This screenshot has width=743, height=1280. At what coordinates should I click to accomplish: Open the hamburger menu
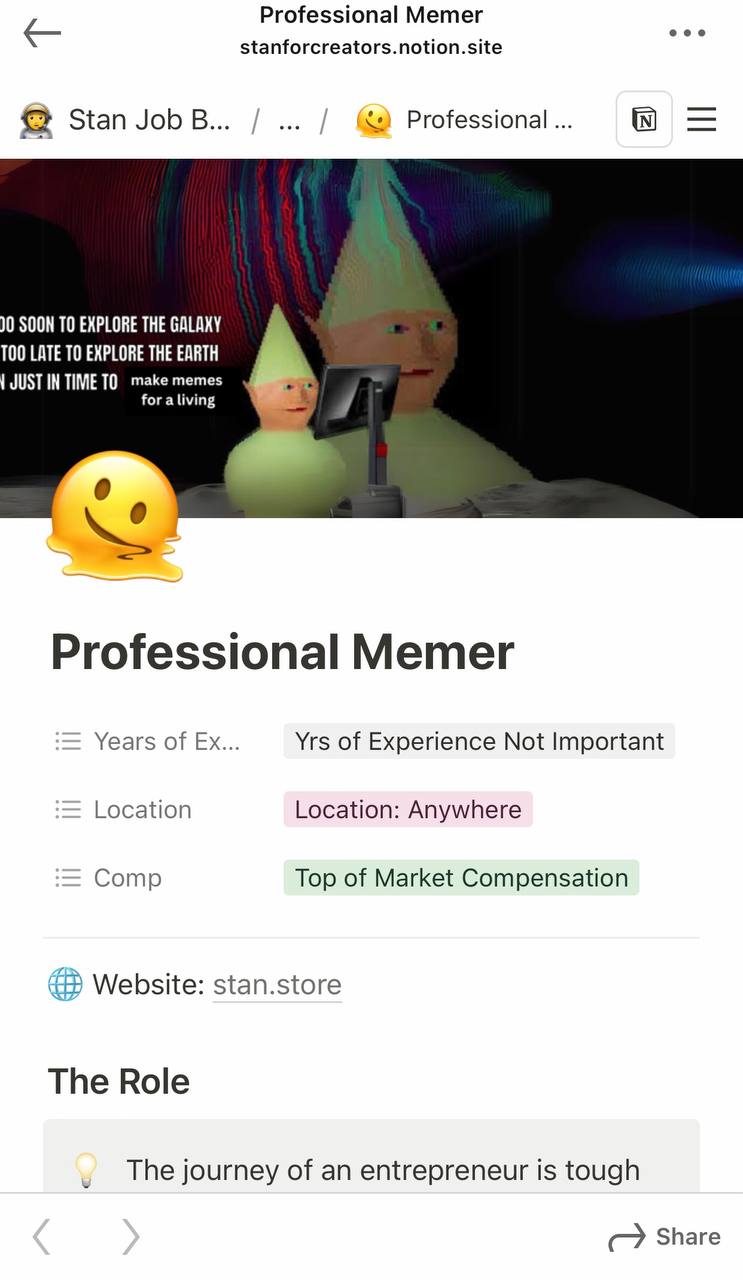tap(702, 121)
